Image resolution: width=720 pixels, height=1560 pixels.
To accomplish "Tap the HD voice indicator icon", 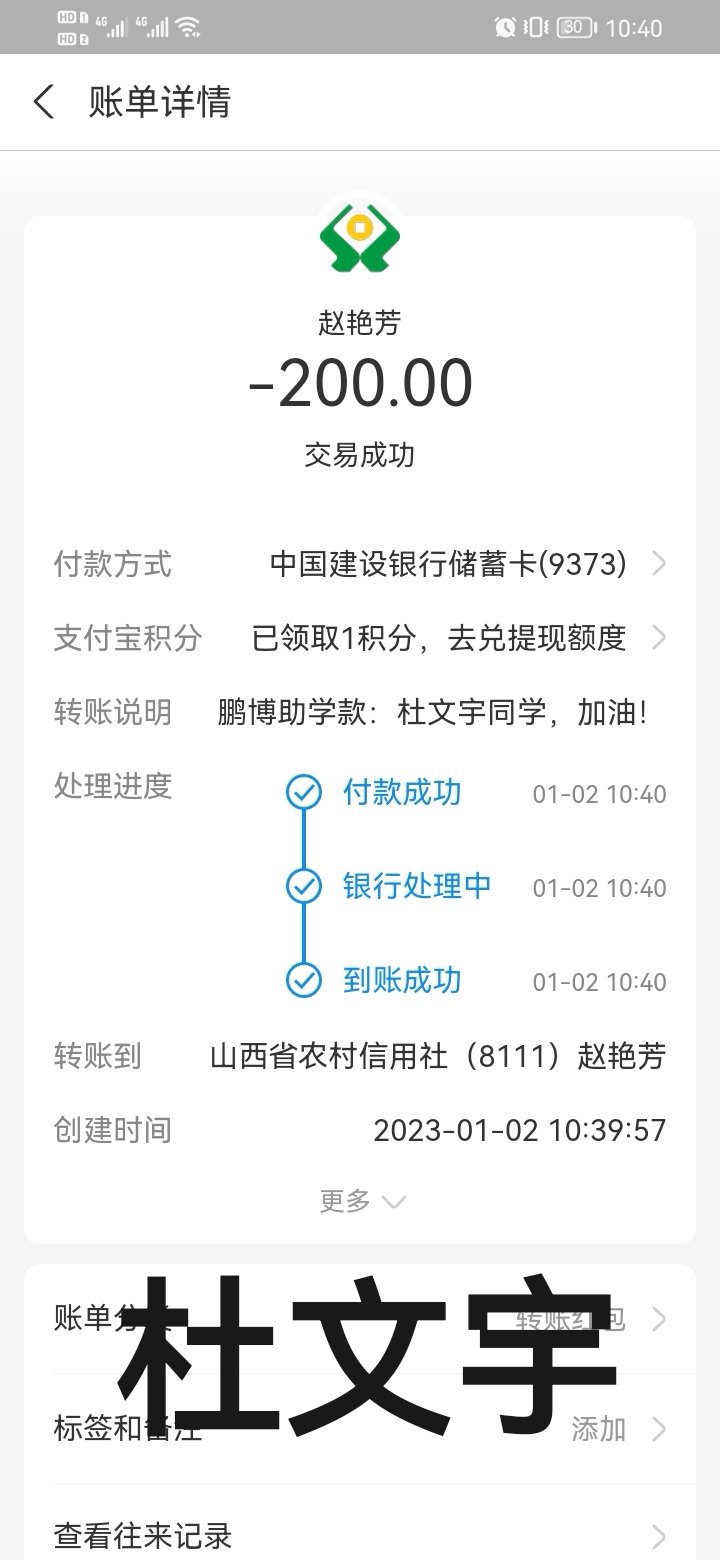I will coord(67,27).
